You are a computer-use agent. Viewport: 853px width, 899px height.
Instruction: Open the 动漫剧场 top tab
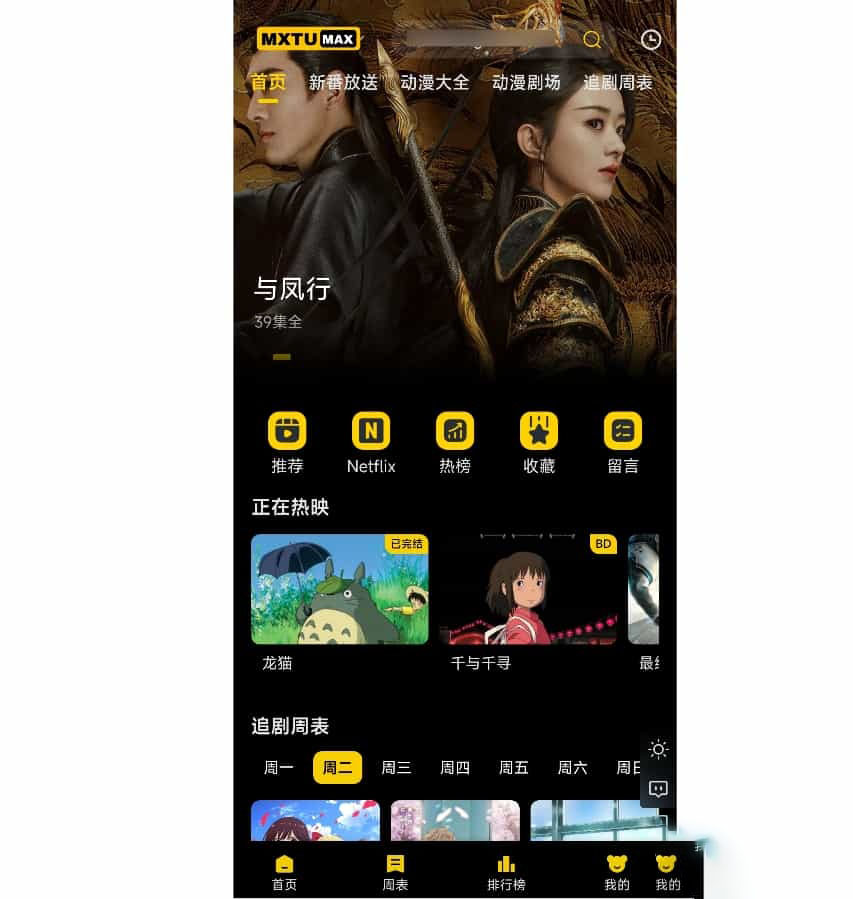[526, 83]
